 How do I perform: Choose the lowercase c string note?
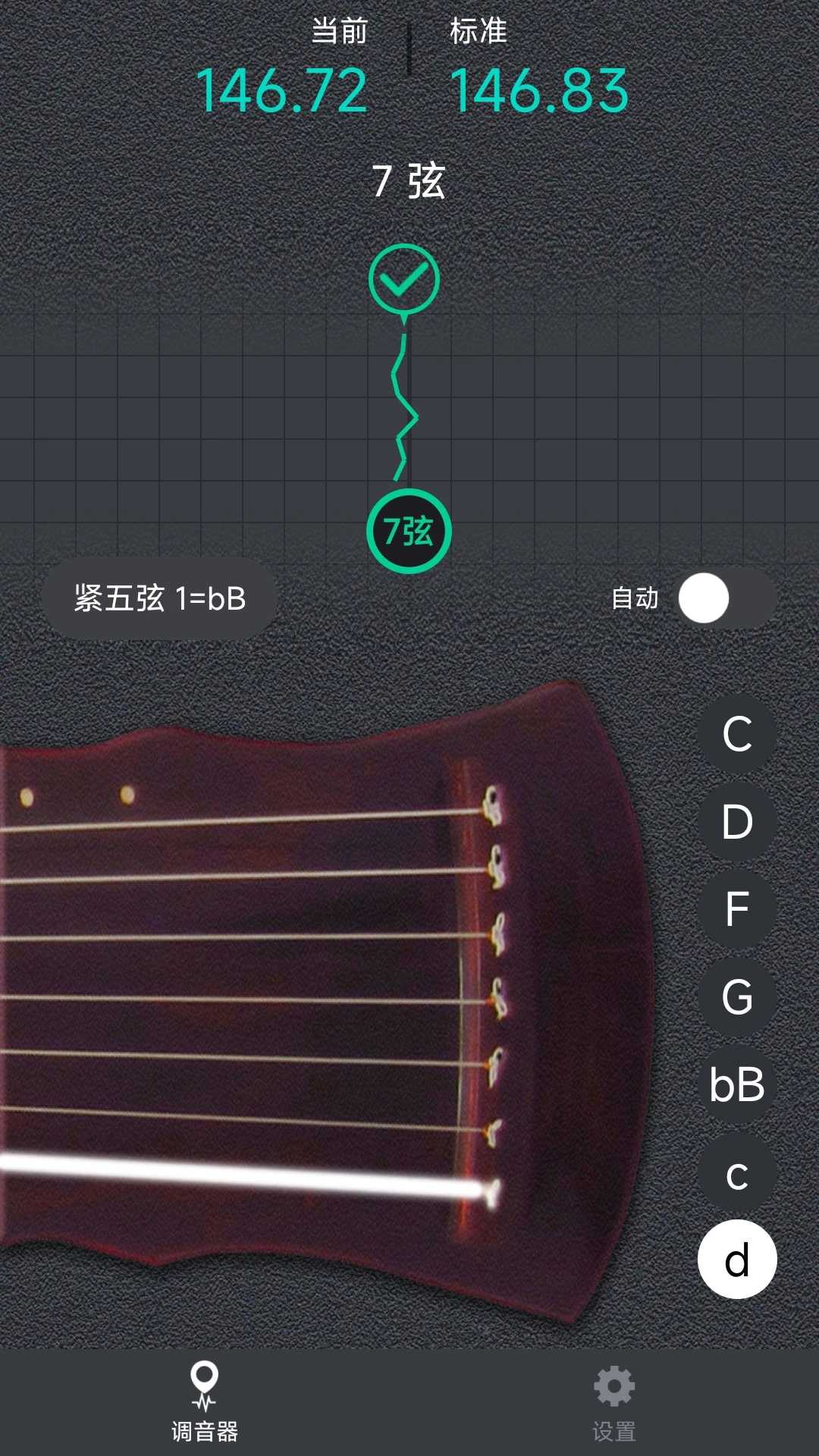(737, 1174)
